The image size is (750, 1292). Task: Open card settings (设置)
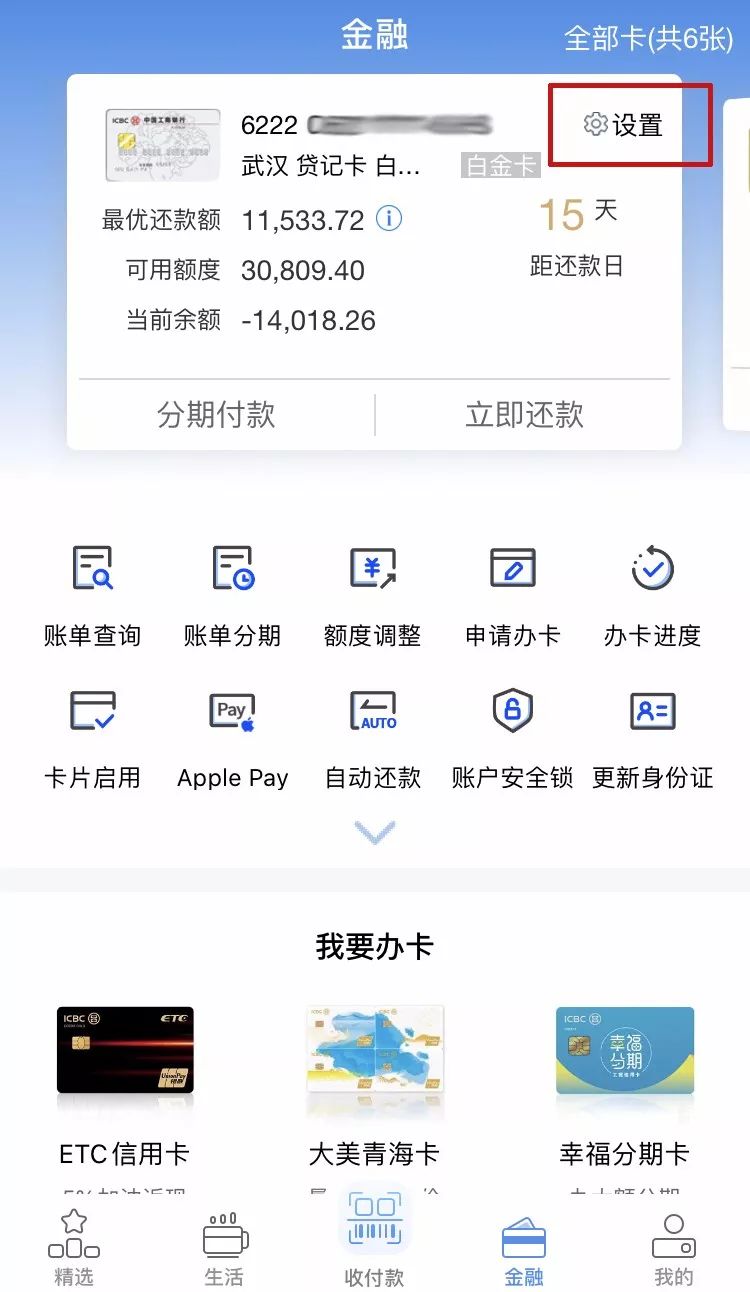(624, 125)
